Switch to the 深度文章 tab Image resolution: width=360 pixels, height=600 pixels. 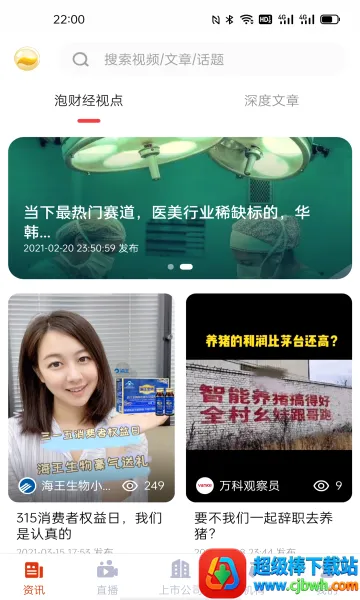coord(271,101)
